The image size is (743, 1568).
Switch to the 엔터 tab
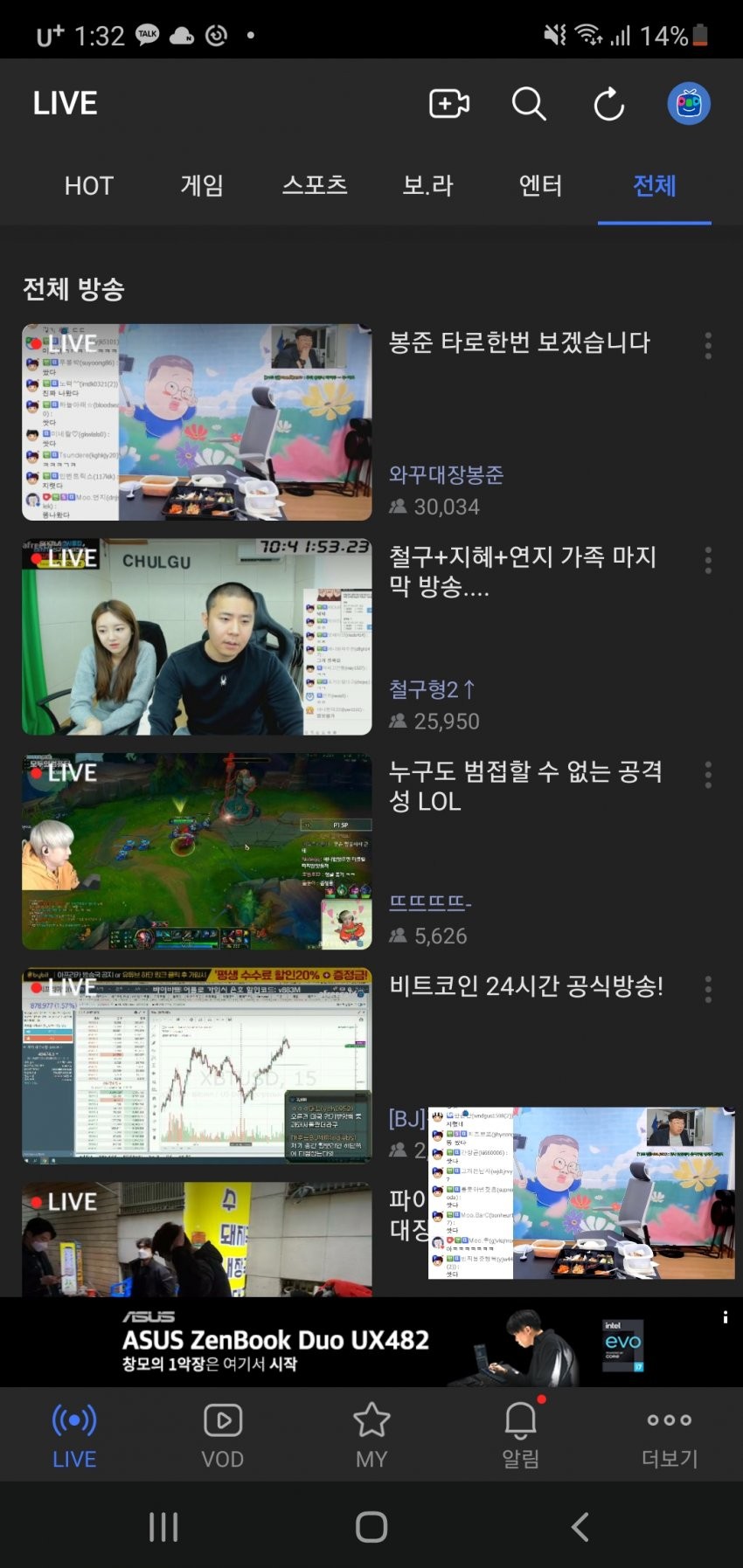pyautogui.click(x=540, y=186)
